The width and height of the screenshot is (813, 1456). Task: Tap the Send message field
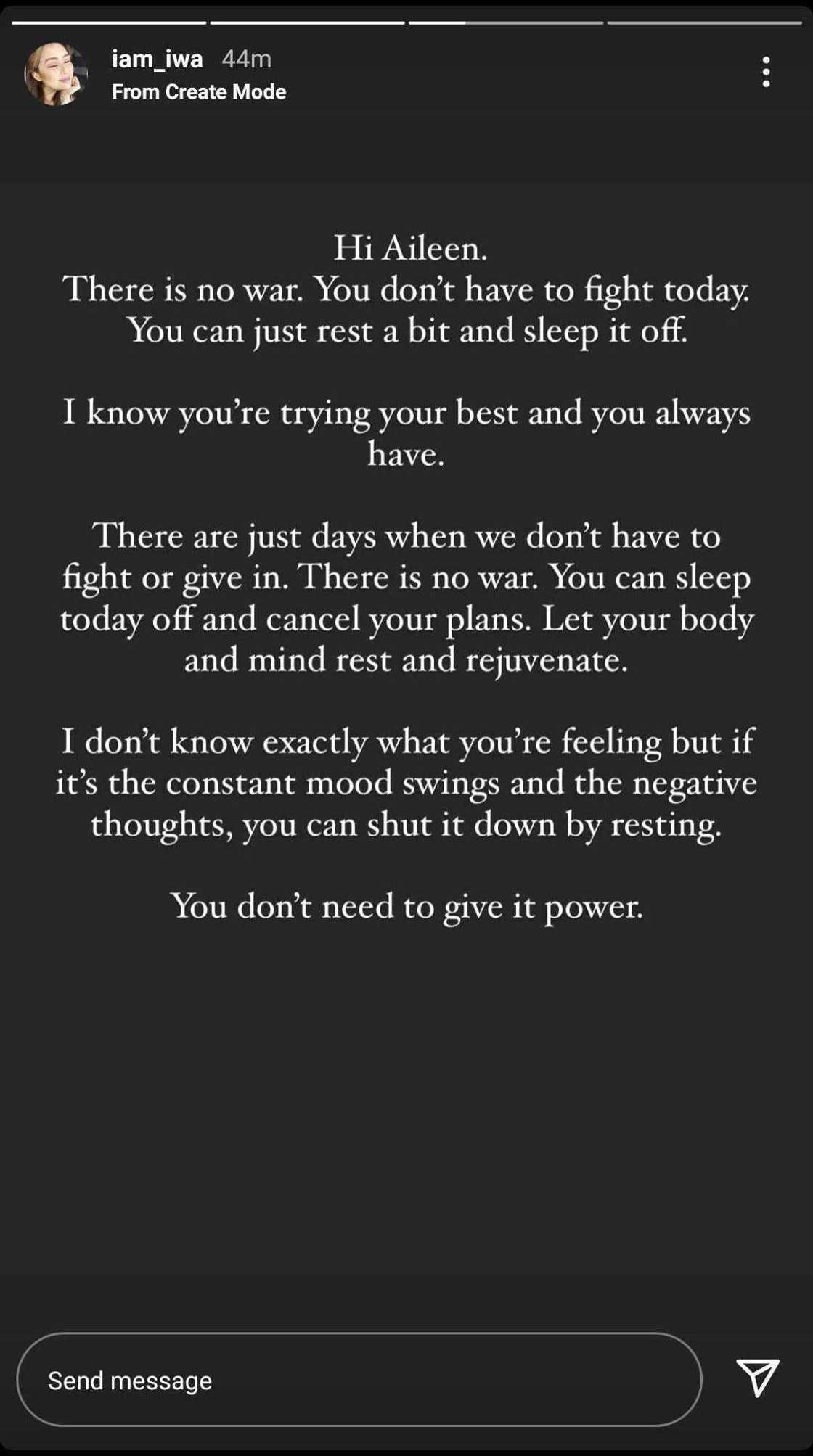359,1379
